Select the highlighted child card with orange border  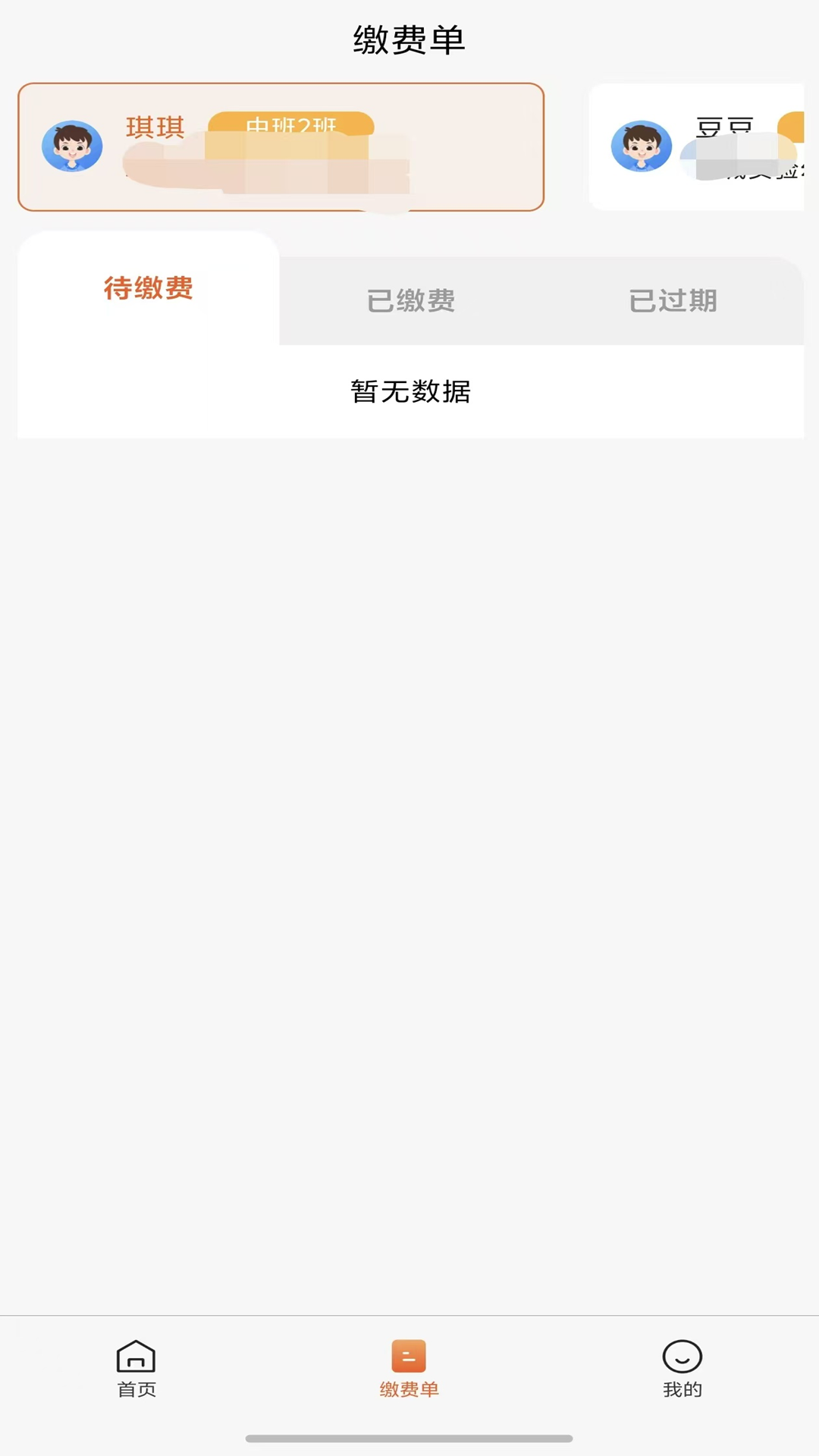(x=281, y=146)
